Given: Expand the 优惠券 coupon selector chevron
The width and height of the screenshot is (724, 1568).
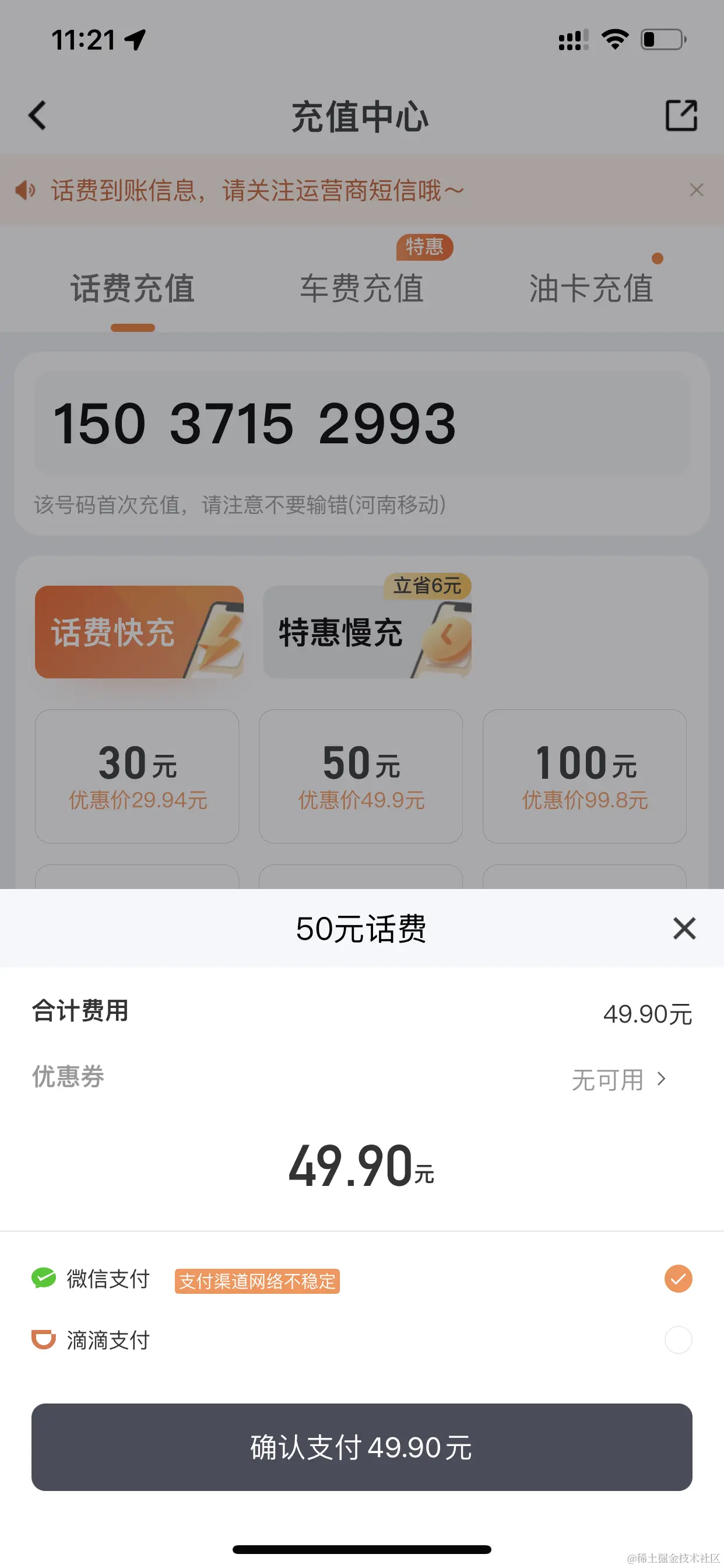Looking at the screenshot, I should (662, 1079).
